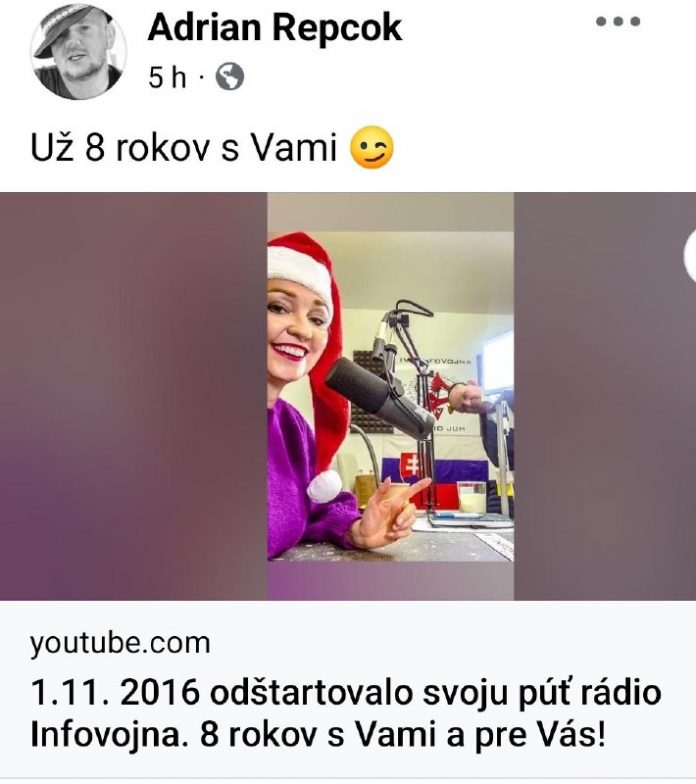Open Adrian Repcok's profile picture
The width and height of the screenshot is (696, 784).
pos(77,50)
